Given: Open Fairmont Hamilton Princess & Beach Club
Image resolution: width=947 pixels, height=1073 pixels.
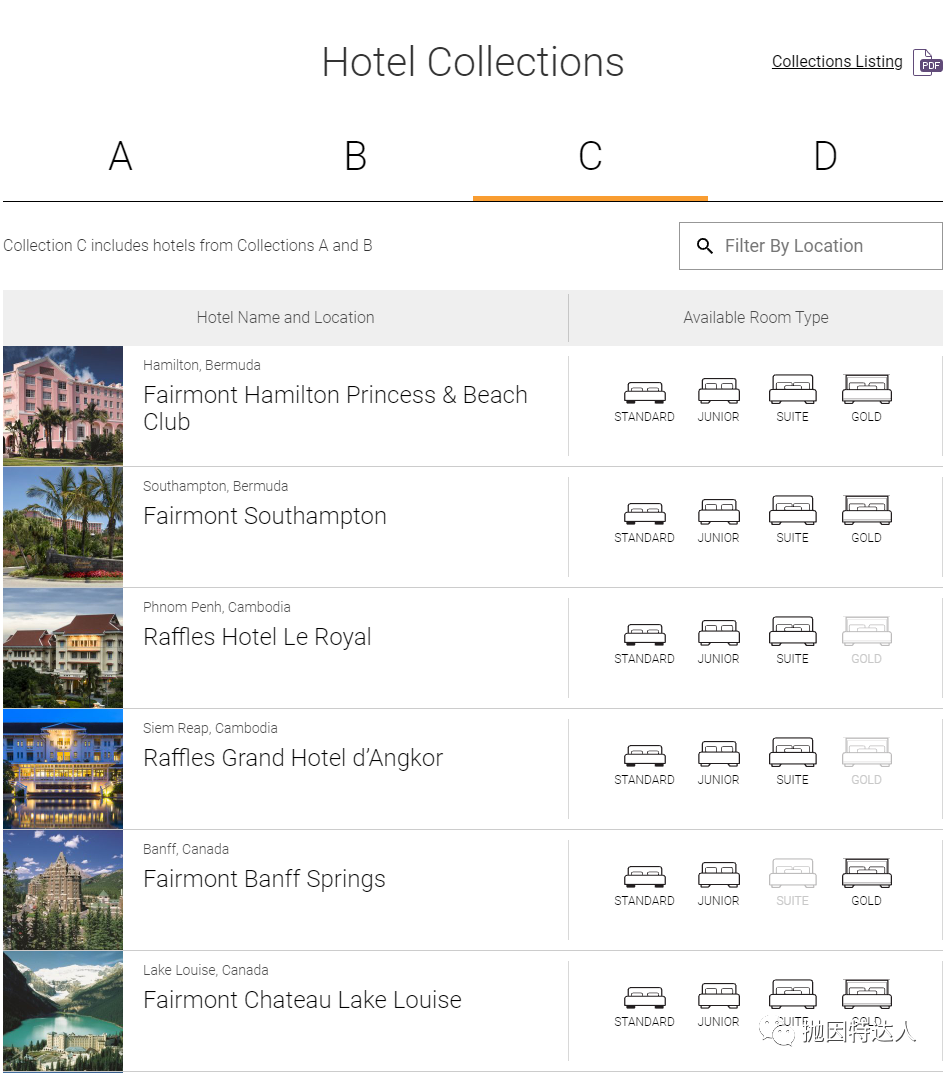Looking at the screenshot, I should coord(335,408).
